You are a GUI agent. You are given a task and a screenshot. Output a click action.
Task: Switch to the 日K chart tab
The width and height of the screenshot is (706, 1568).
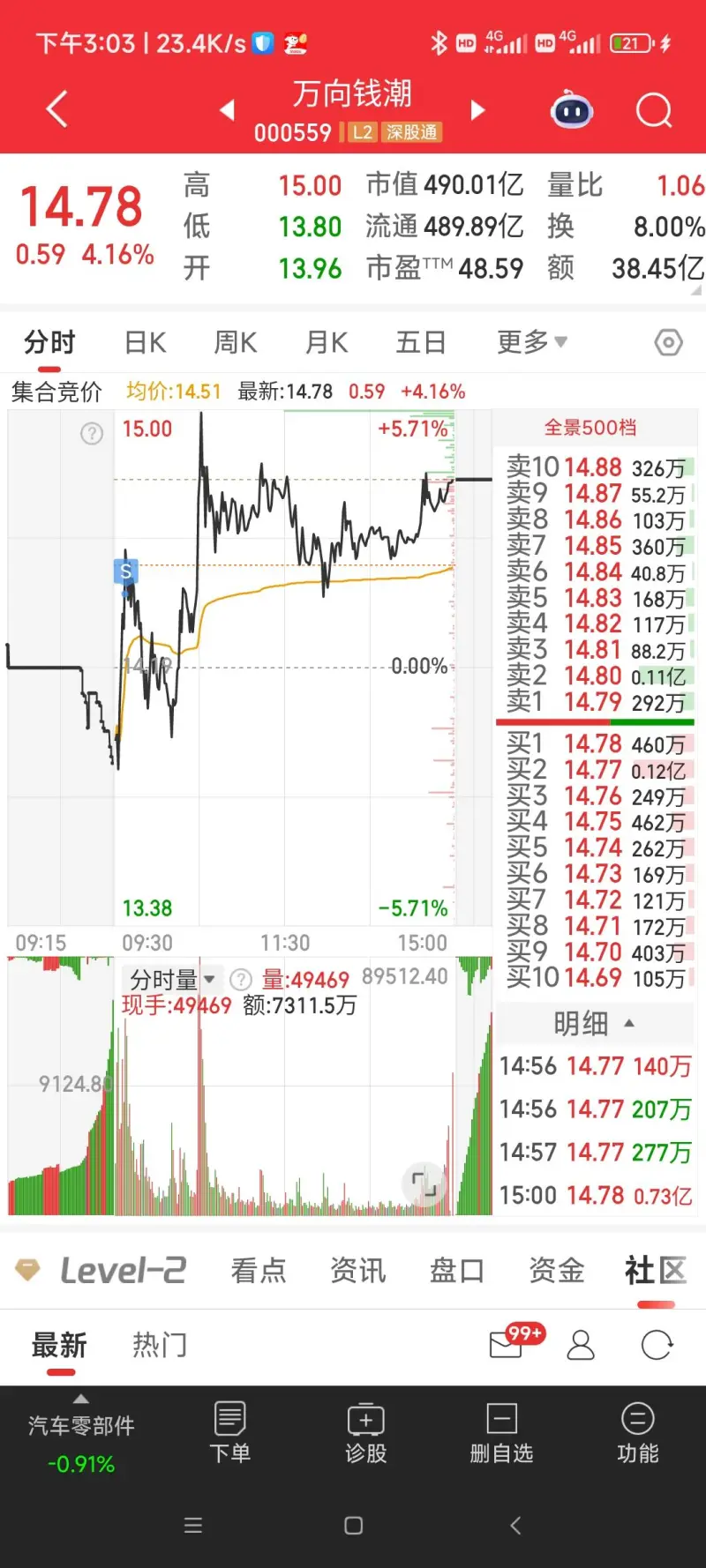(146, 342)
